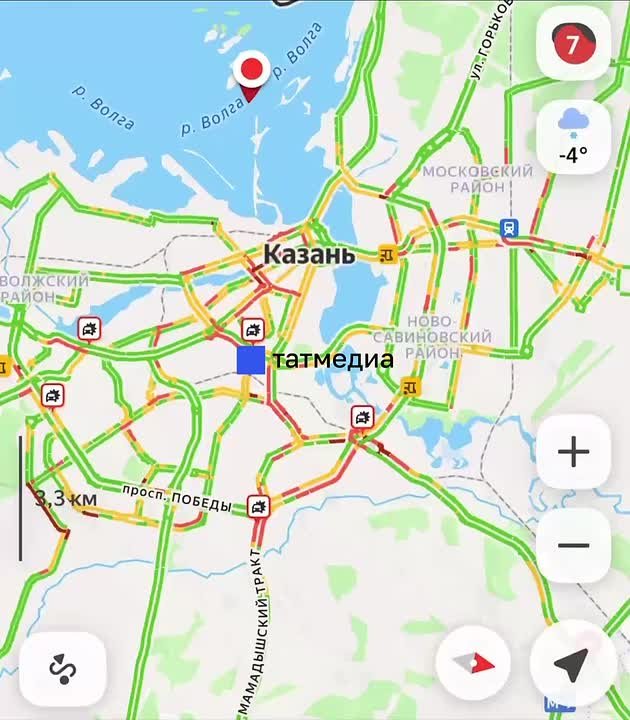Tap the compass to reset map orientation

[x=474, y=662]
